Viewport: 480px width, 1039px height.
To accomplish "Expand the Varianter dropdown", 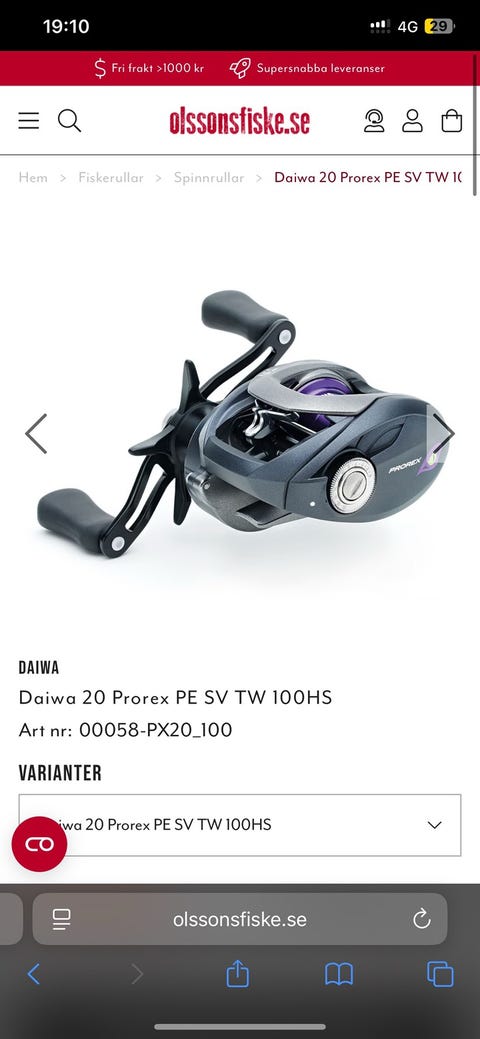I will pyautogui.click(x=240, y=825).
